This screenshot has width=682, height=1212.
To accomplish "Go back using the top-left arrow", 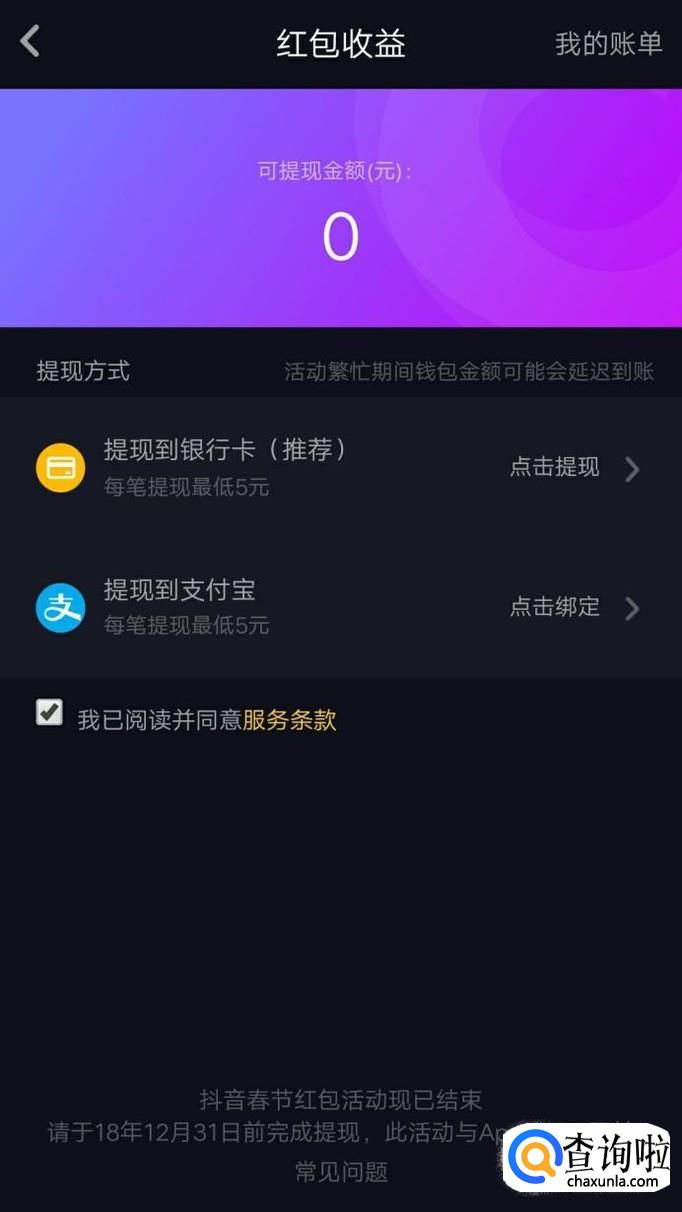I will pos(30,42).
